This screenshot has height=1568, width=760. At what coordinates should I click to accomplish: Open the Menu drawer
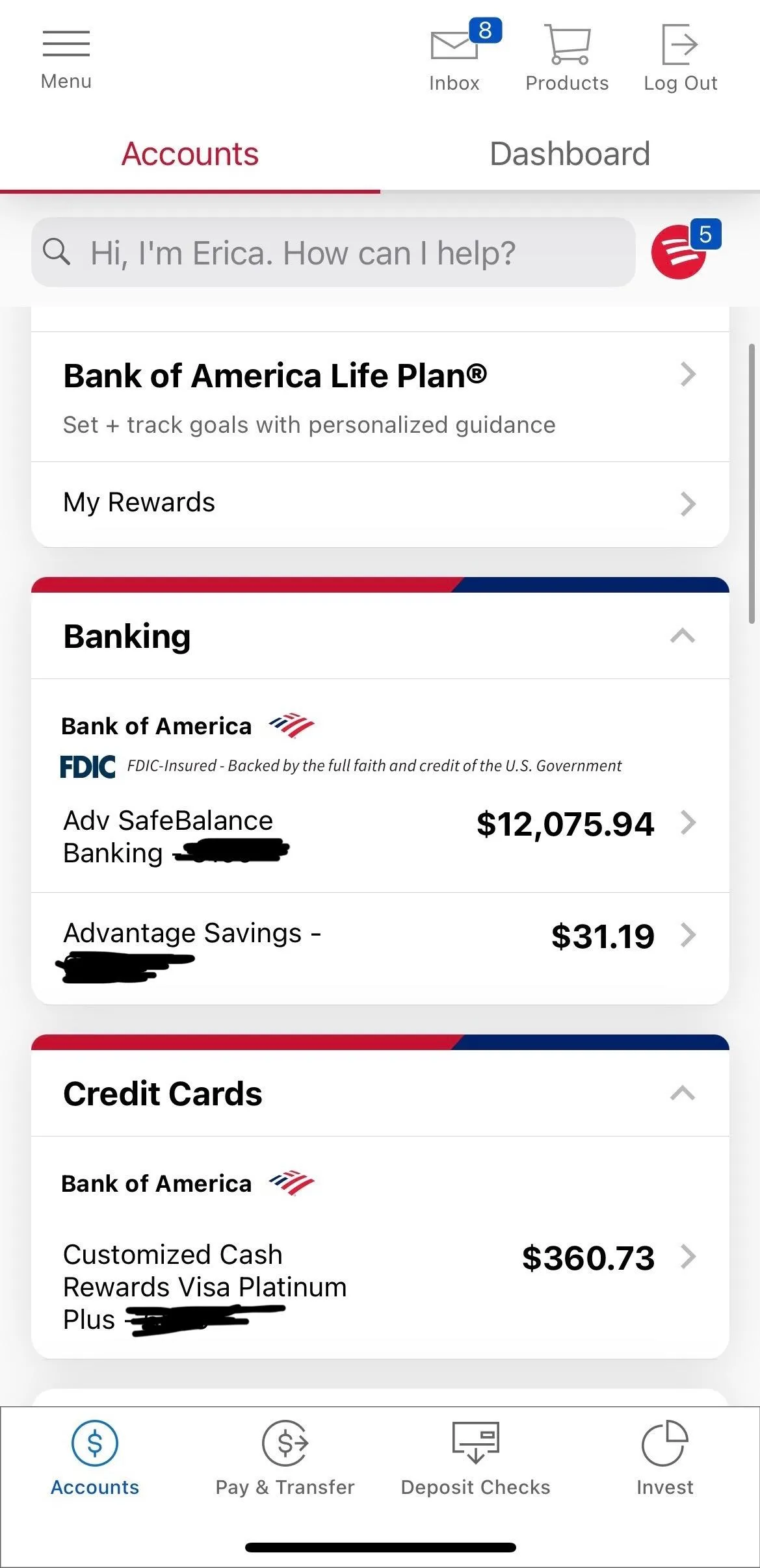pos(66,58)
